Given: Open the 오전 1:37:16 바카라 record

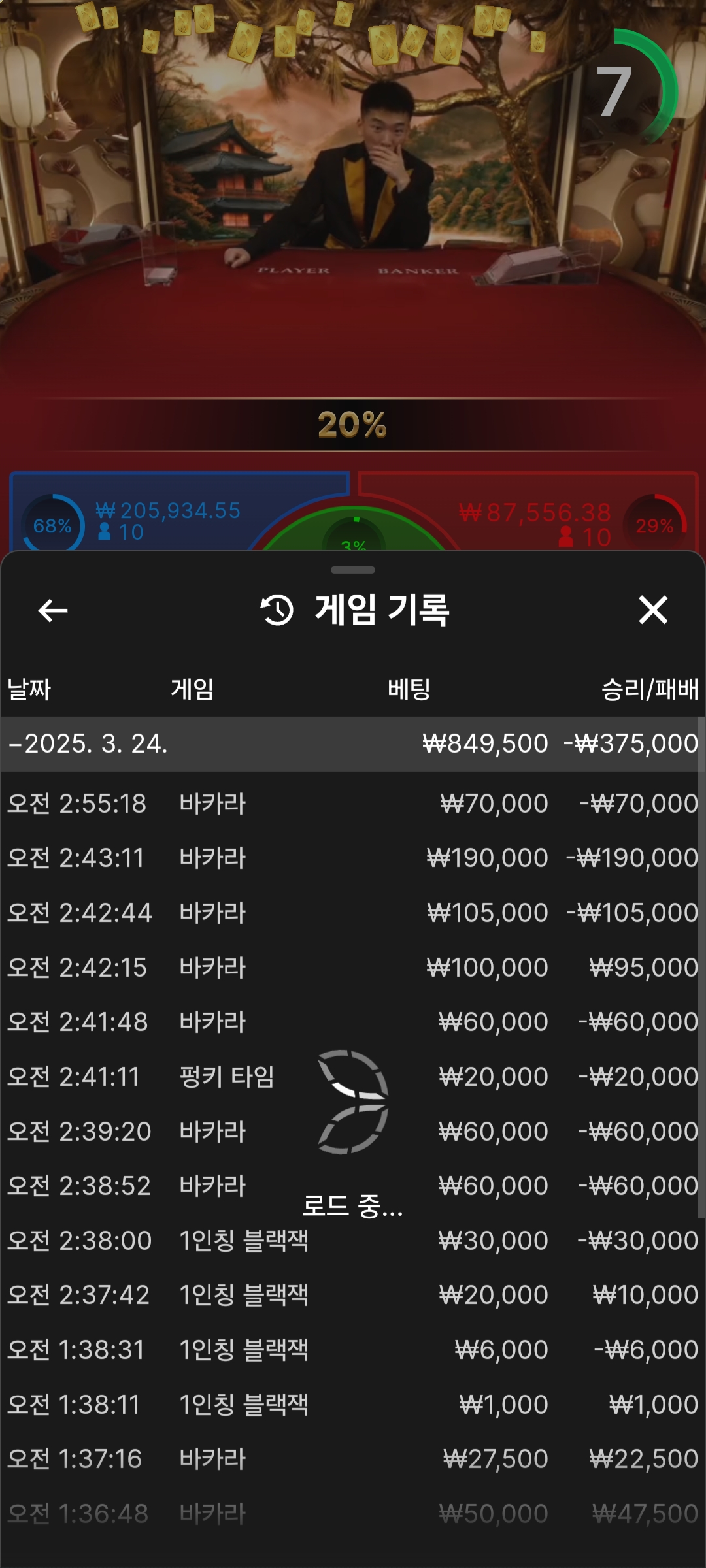Looking at the screenshot, I should pos(353,1459).
